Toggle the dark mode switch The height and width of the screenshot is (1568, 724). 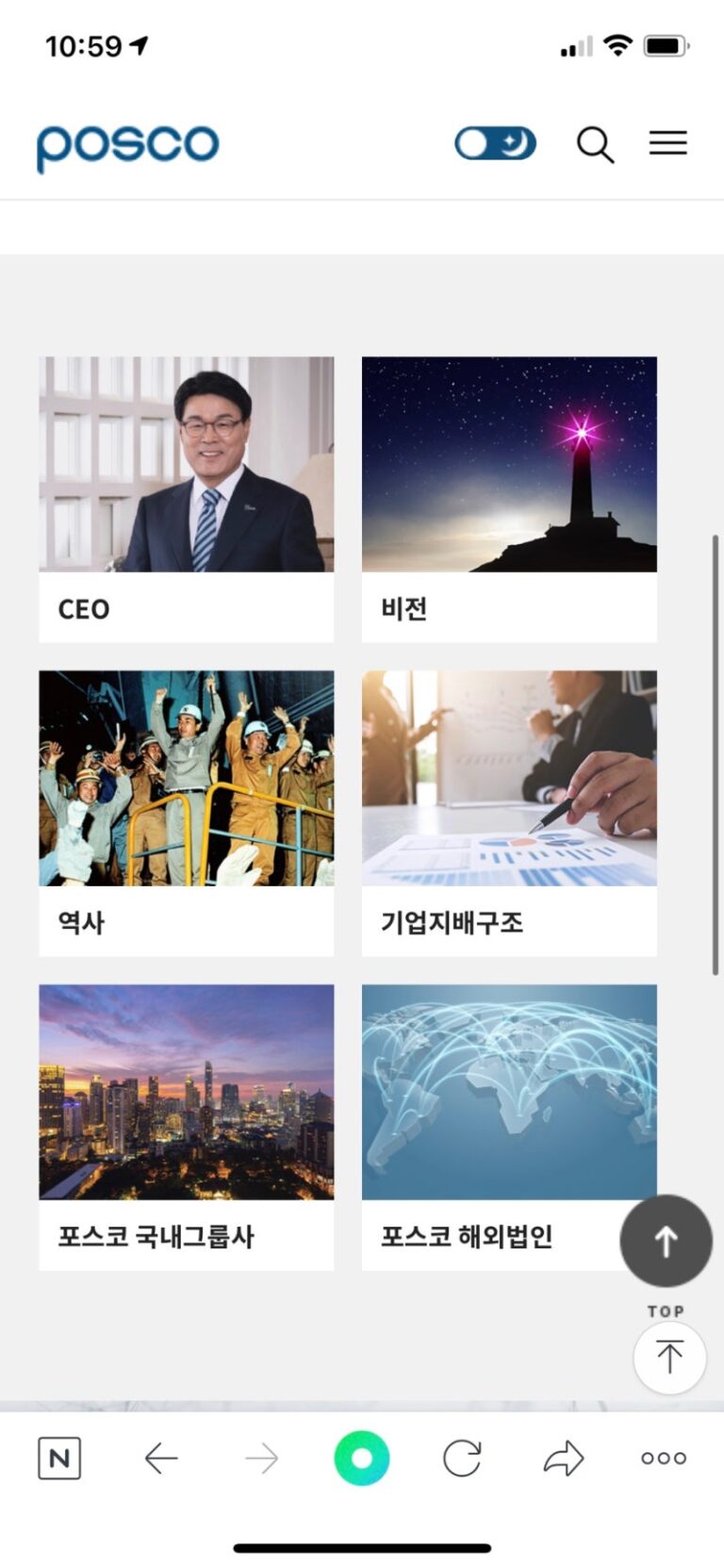495,143
